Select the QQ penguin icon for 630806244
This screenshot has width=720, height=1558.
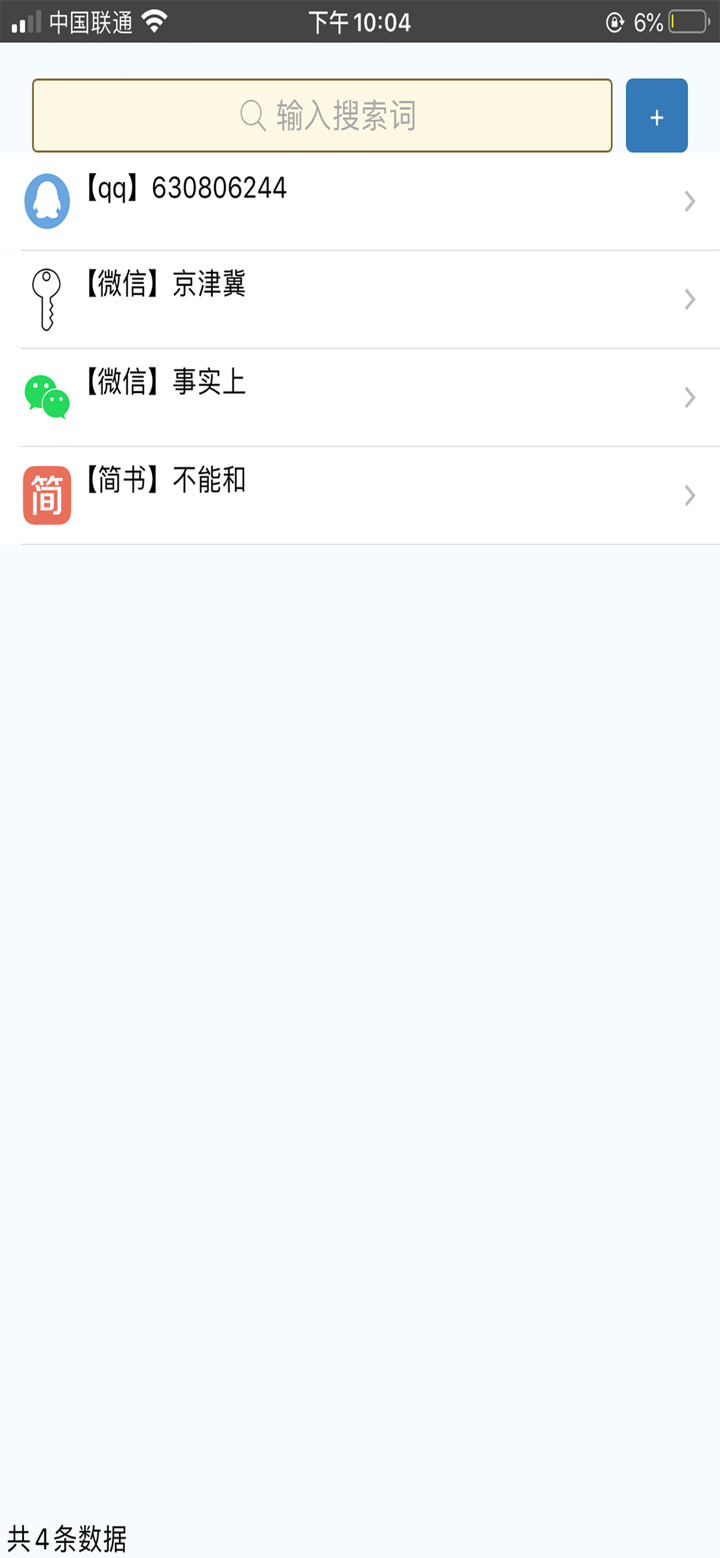pos(47,200)
